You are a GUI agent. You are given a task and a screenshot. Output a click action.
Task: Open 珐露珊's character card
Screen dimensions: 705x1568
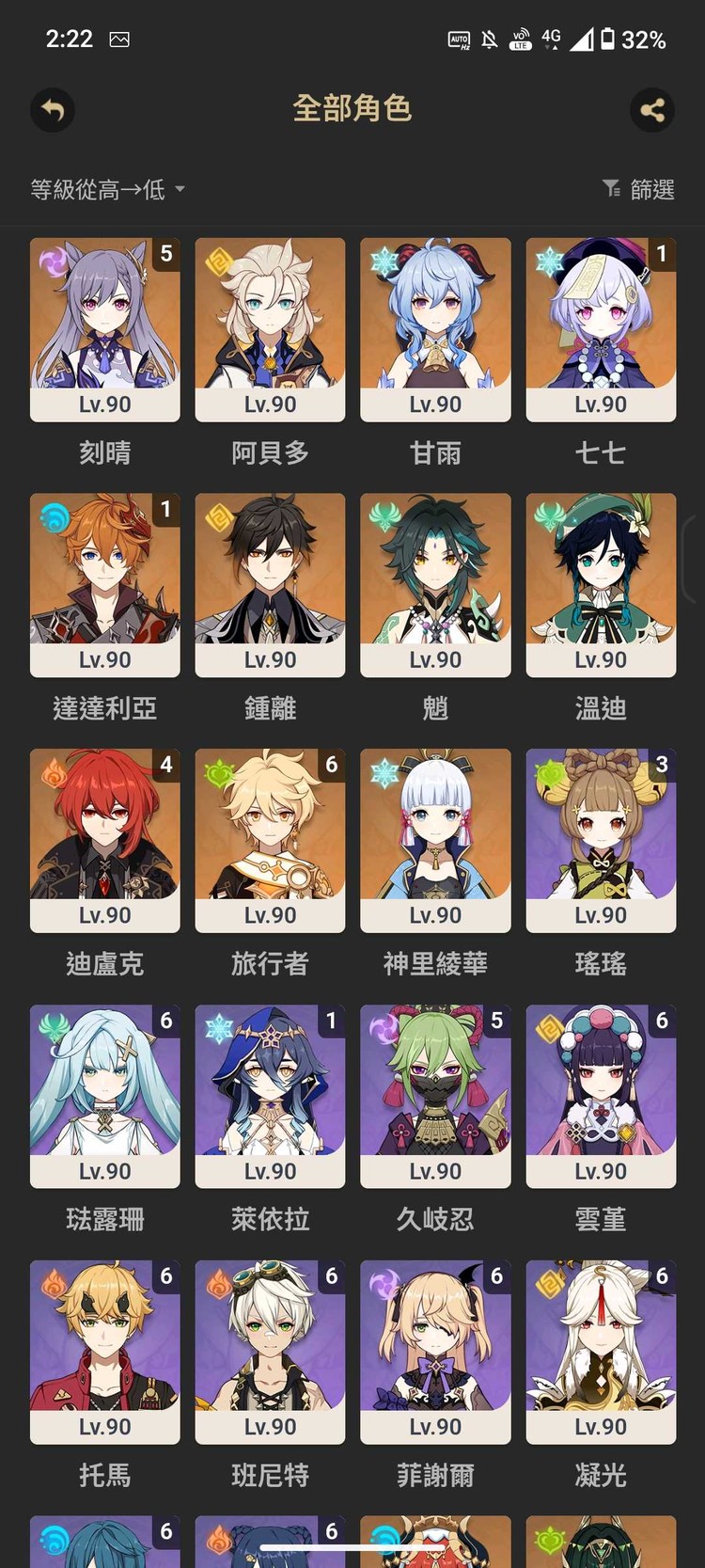tap(103, 1096)
